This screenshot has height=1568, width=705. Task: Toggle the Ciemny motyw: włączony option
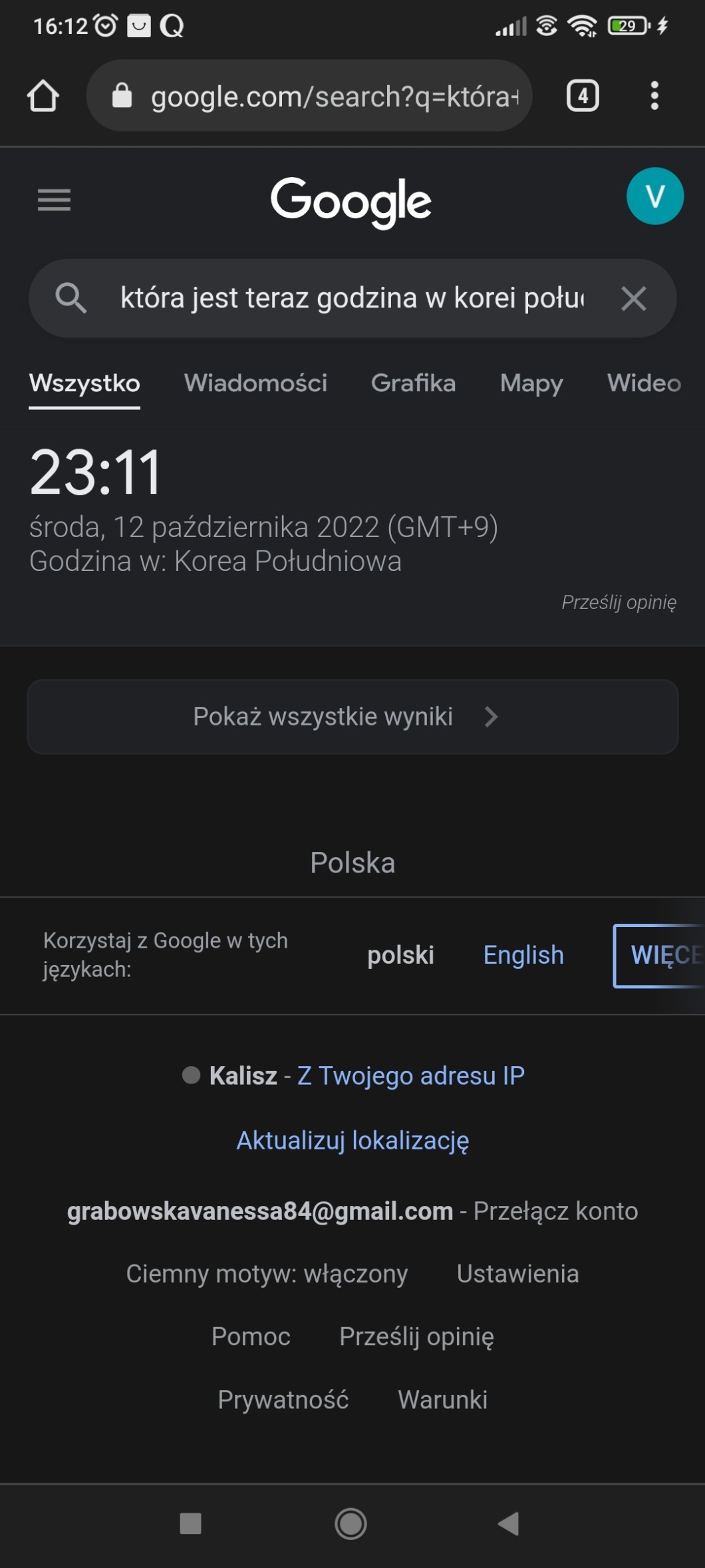267,1274
